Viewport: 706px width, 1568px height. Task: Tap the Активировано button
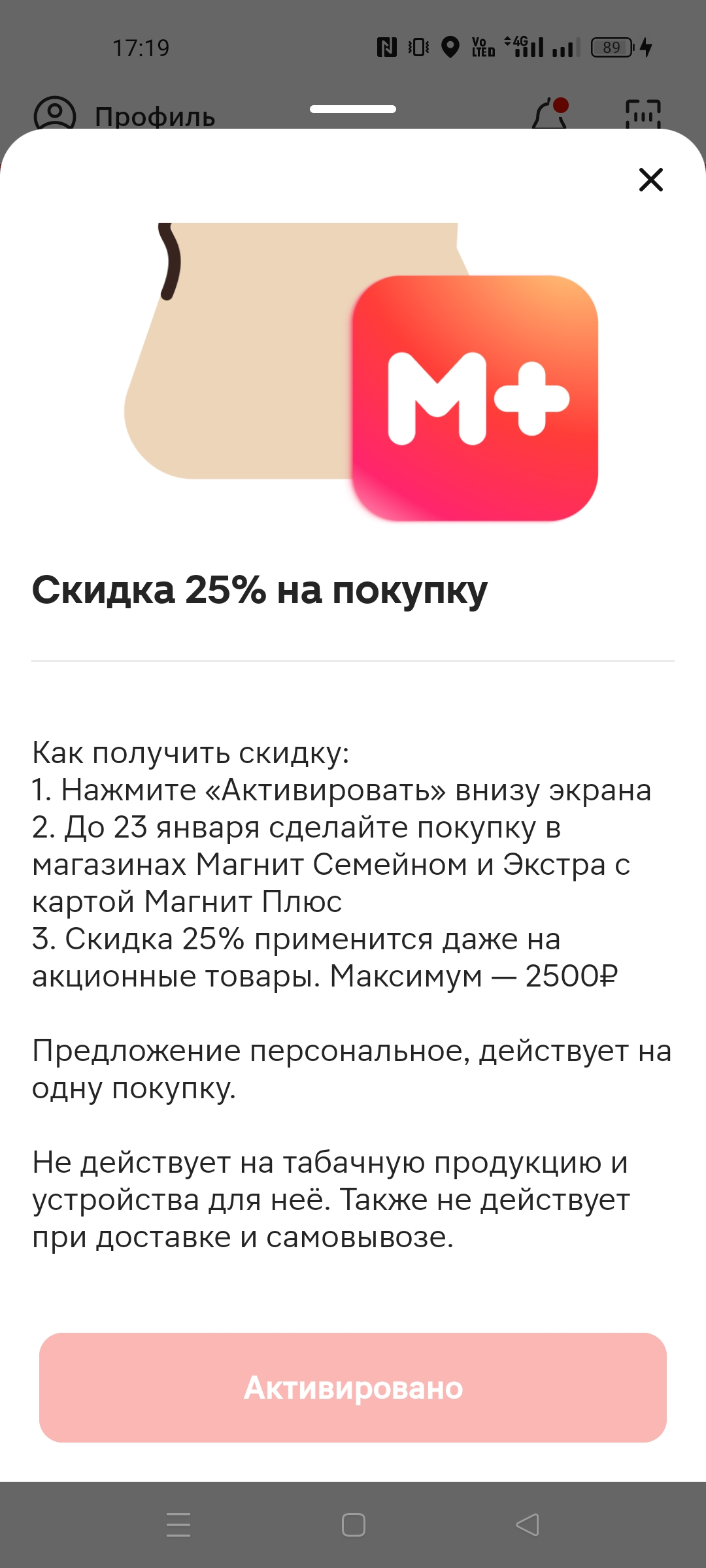[353, 1388]
